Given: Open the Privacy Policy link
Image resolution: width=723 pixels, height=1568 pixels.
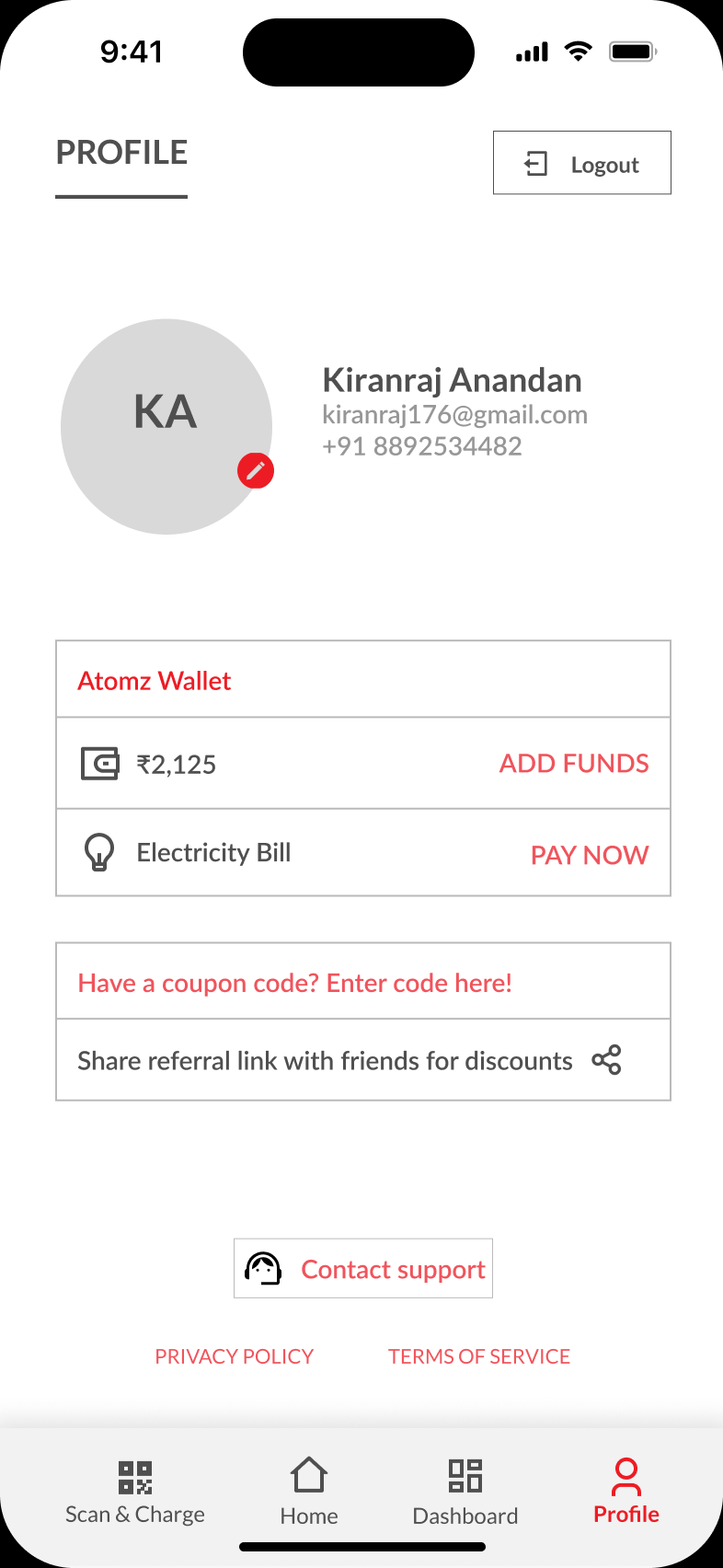Looking at the screenshot, I should (x=235, y=1356).
